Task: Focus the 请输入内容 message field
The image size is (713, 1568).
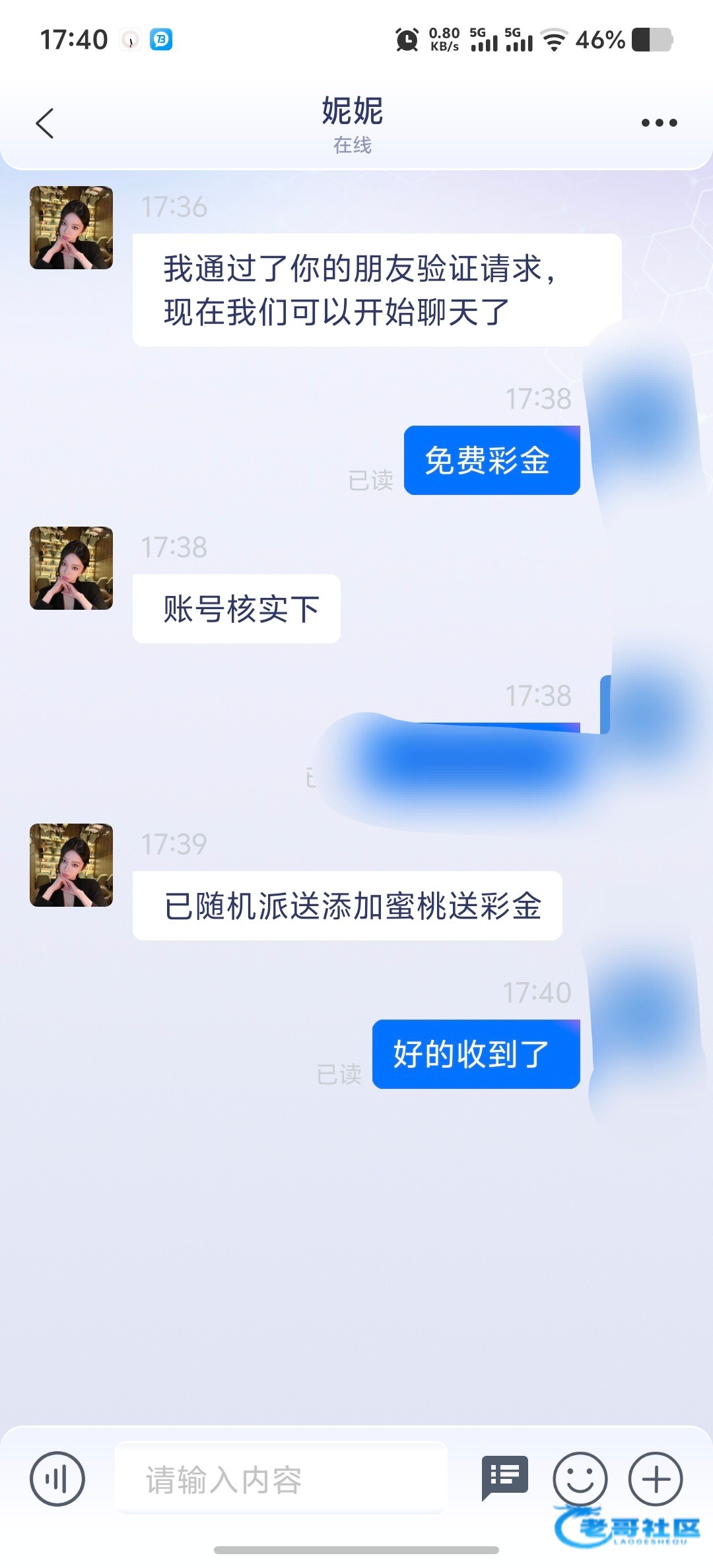Action: point(281,1479)
